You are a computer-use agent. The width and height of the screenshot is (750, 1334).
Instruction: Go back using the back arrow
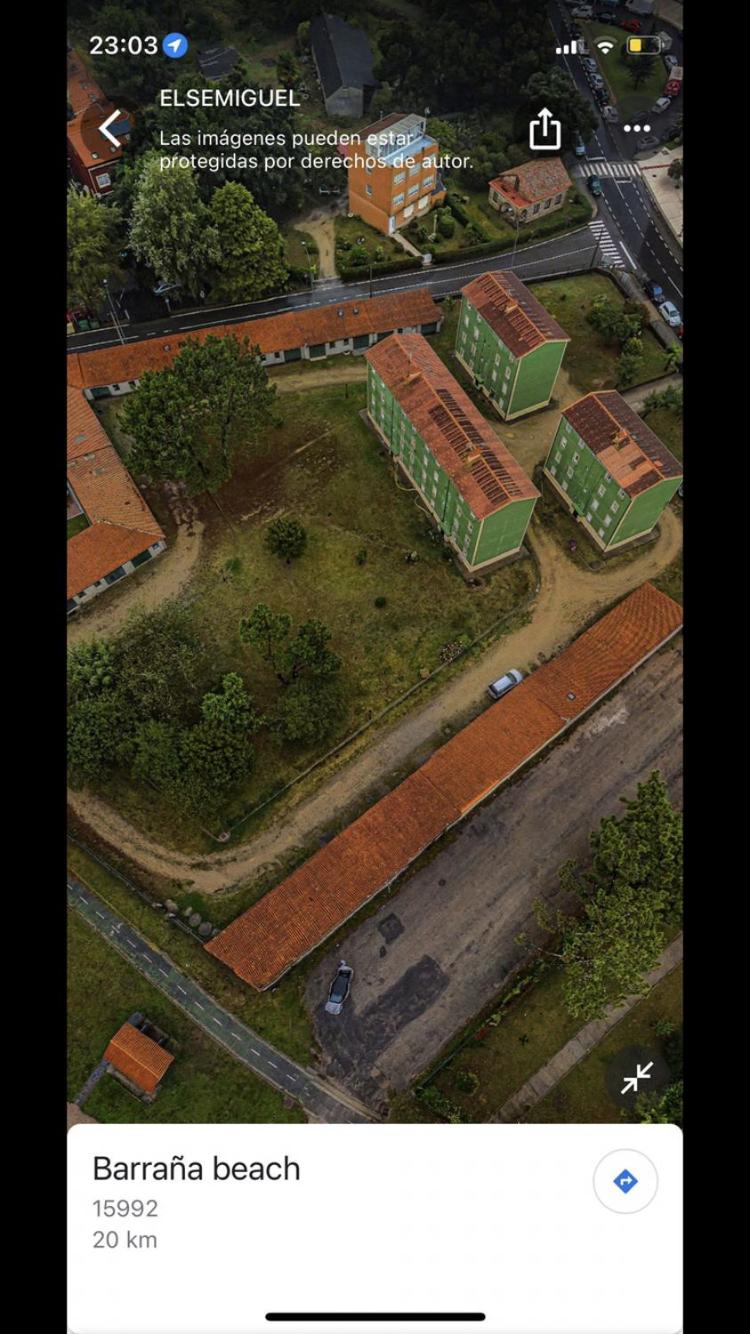pyautogui.click(x=109, y=128)
